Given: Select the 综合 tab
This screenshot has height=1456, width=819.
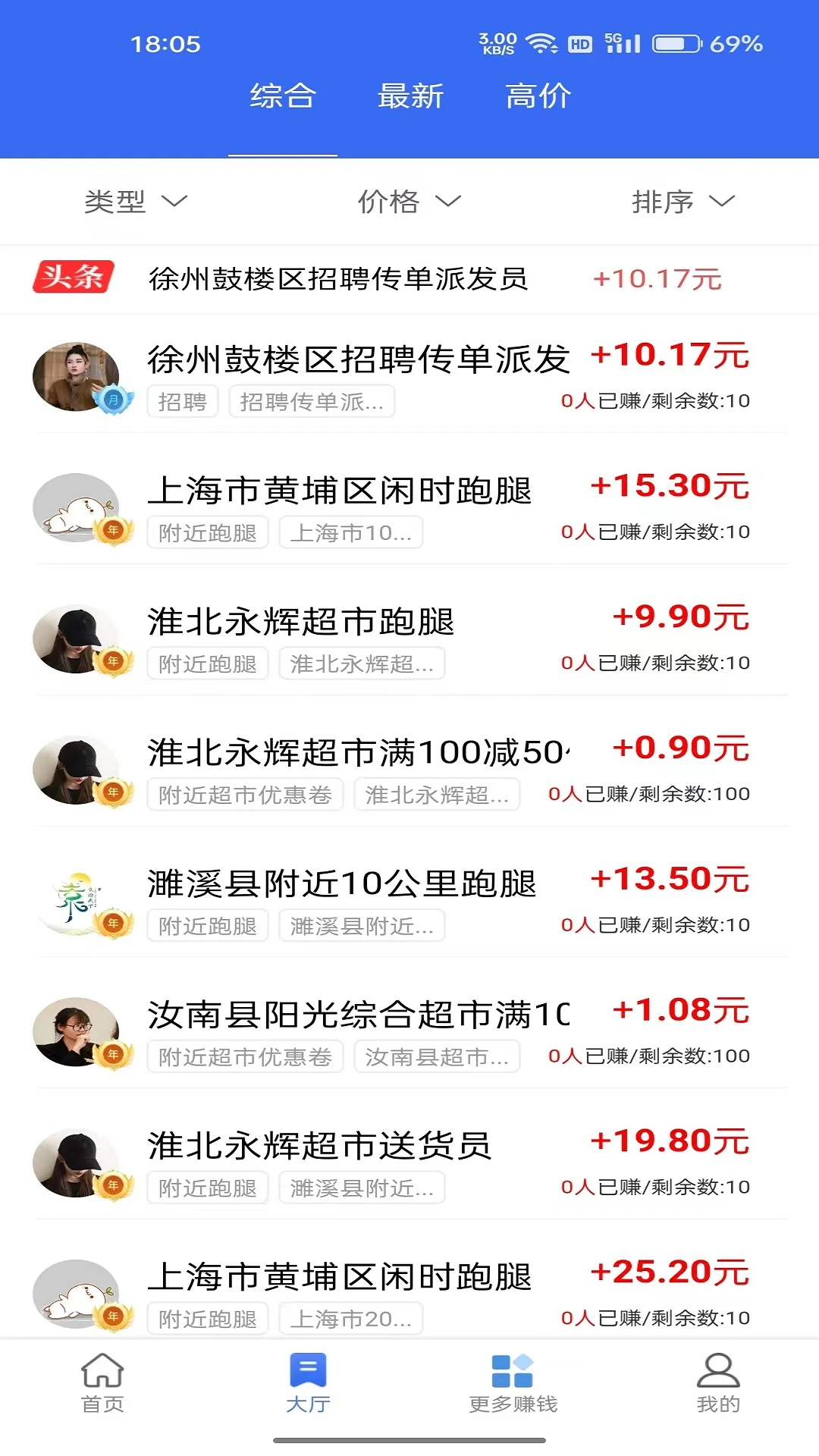Looking at the screenshot, I should pos(283,96).
